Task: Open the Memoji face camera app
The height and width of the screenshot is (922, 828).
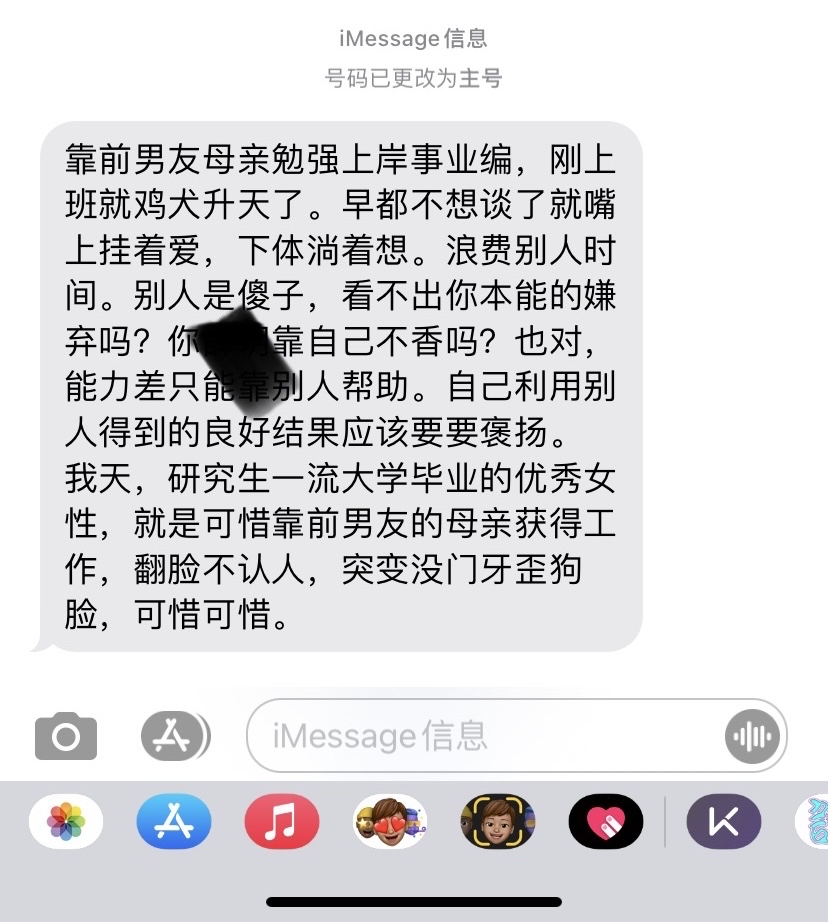Action: point(497,823)
